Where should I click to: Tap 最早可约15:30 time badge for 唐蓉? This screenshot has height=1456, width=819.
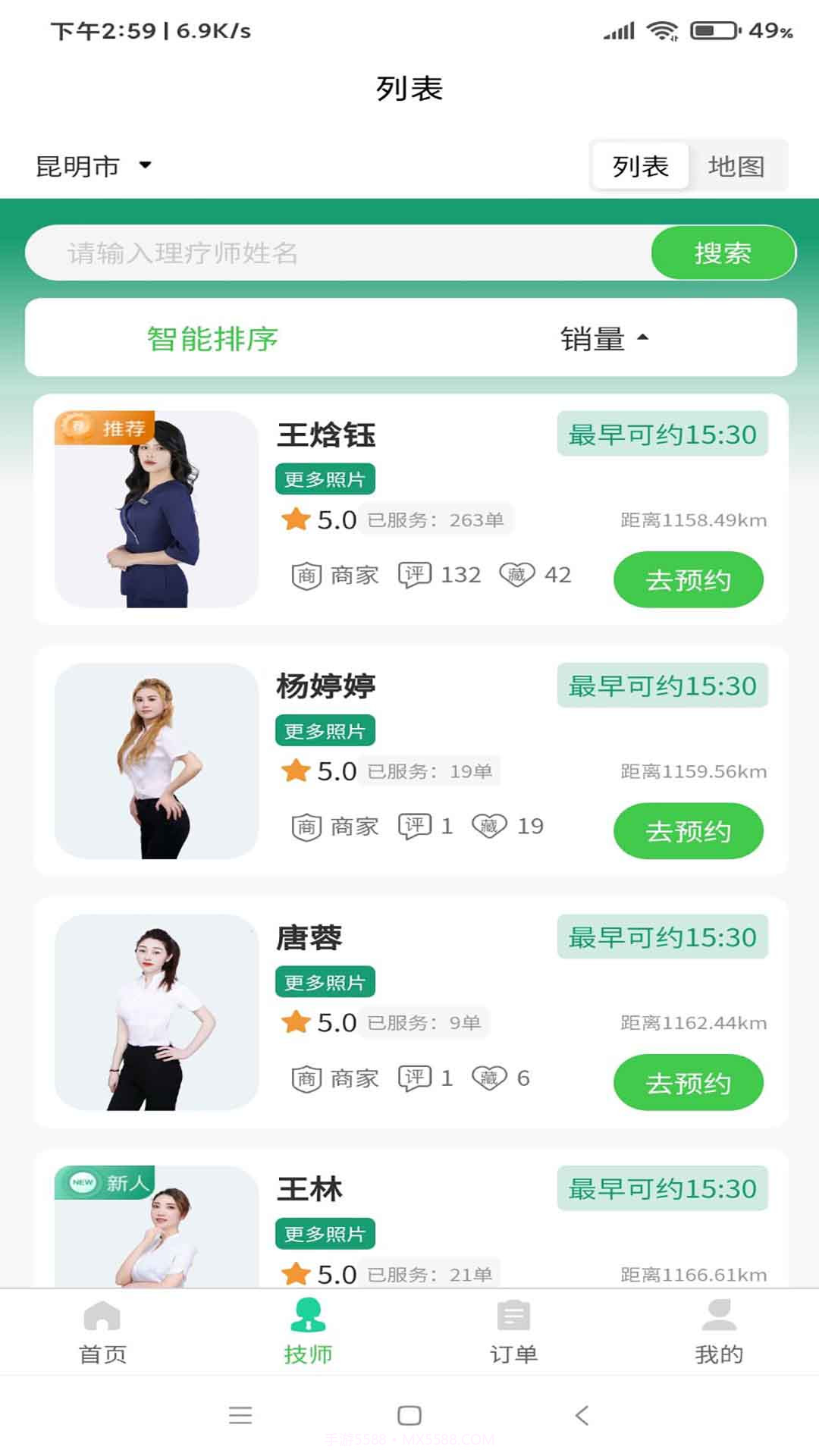click(663, 938)
